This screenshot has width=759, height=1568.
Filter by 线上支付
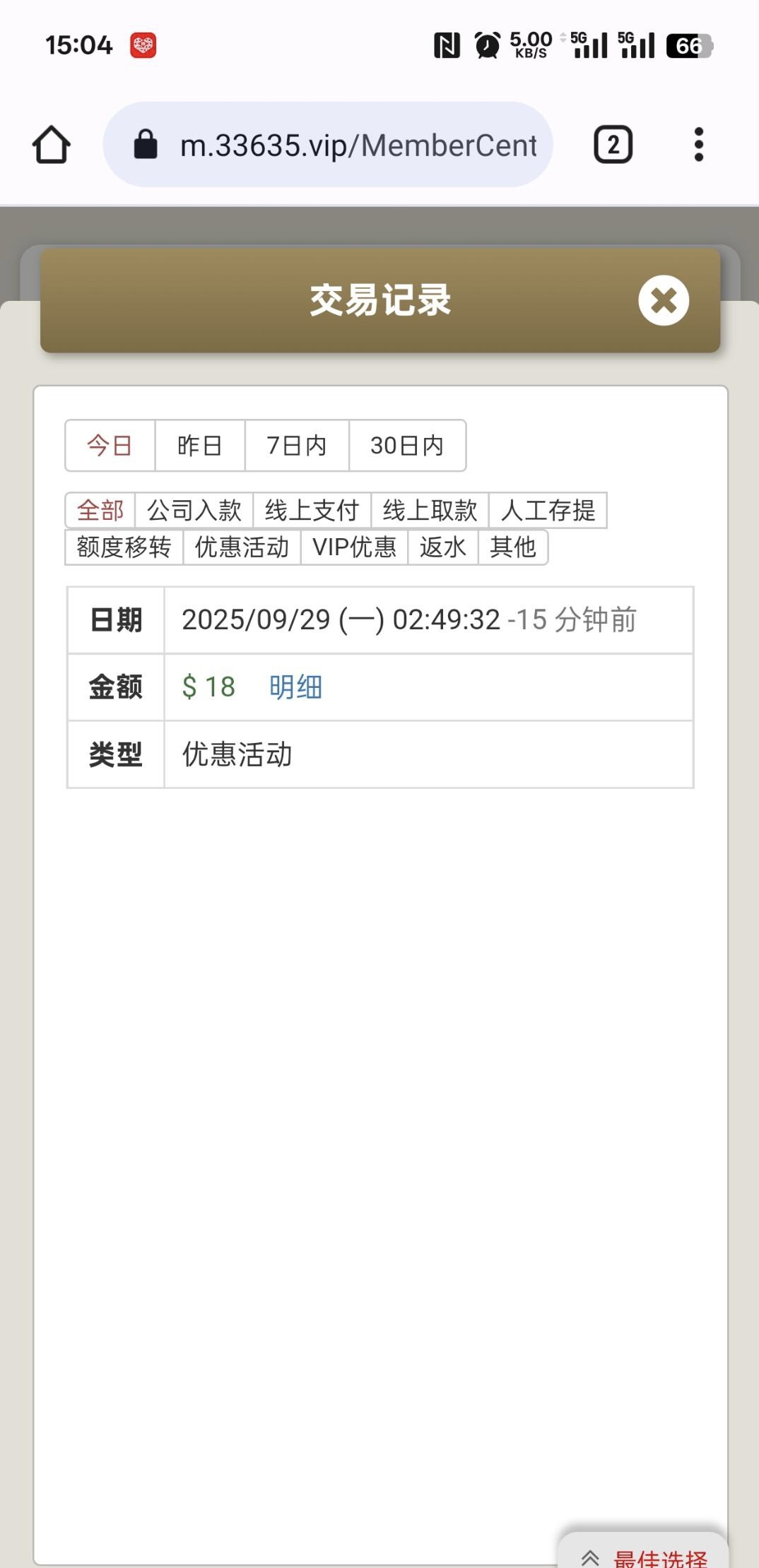pos(312,510)
